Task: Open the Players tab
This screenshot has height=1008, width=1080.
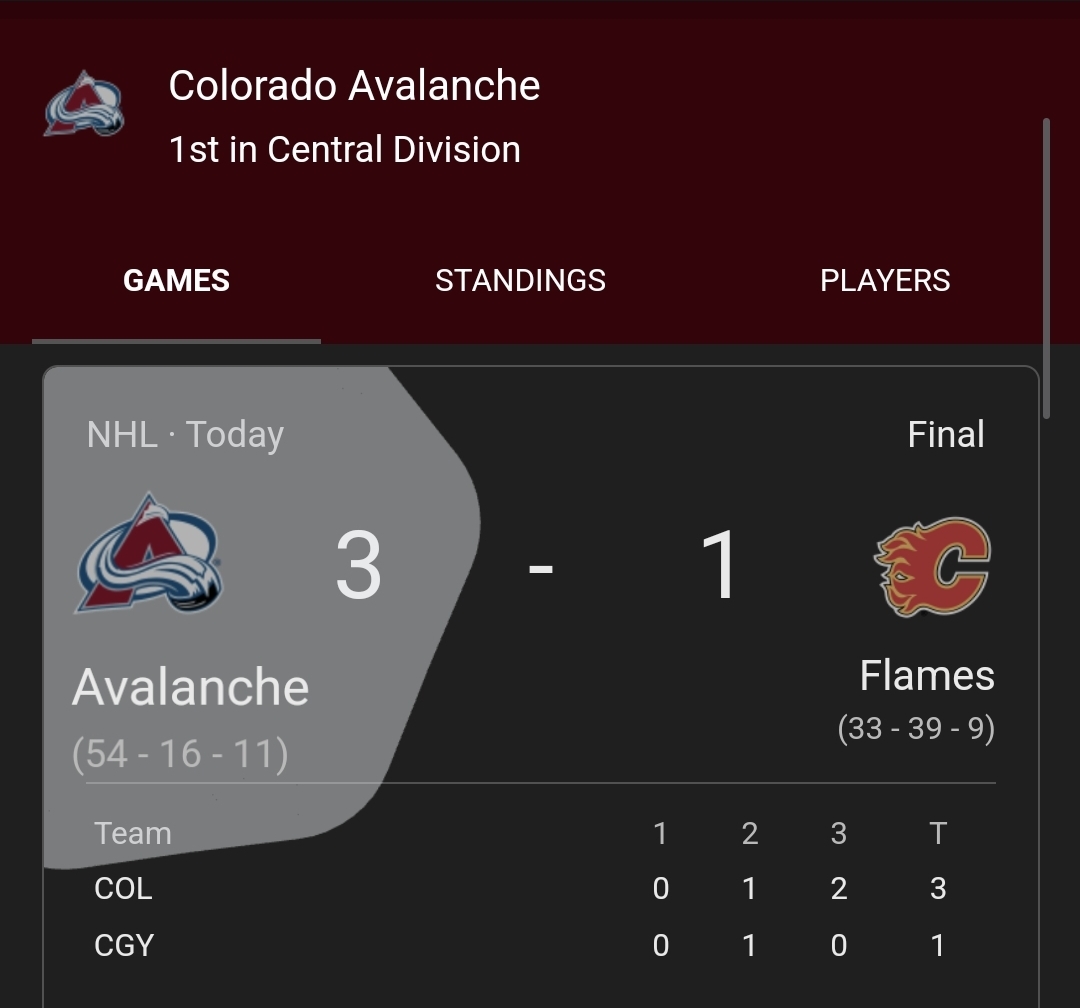Action: click(884, 281)
